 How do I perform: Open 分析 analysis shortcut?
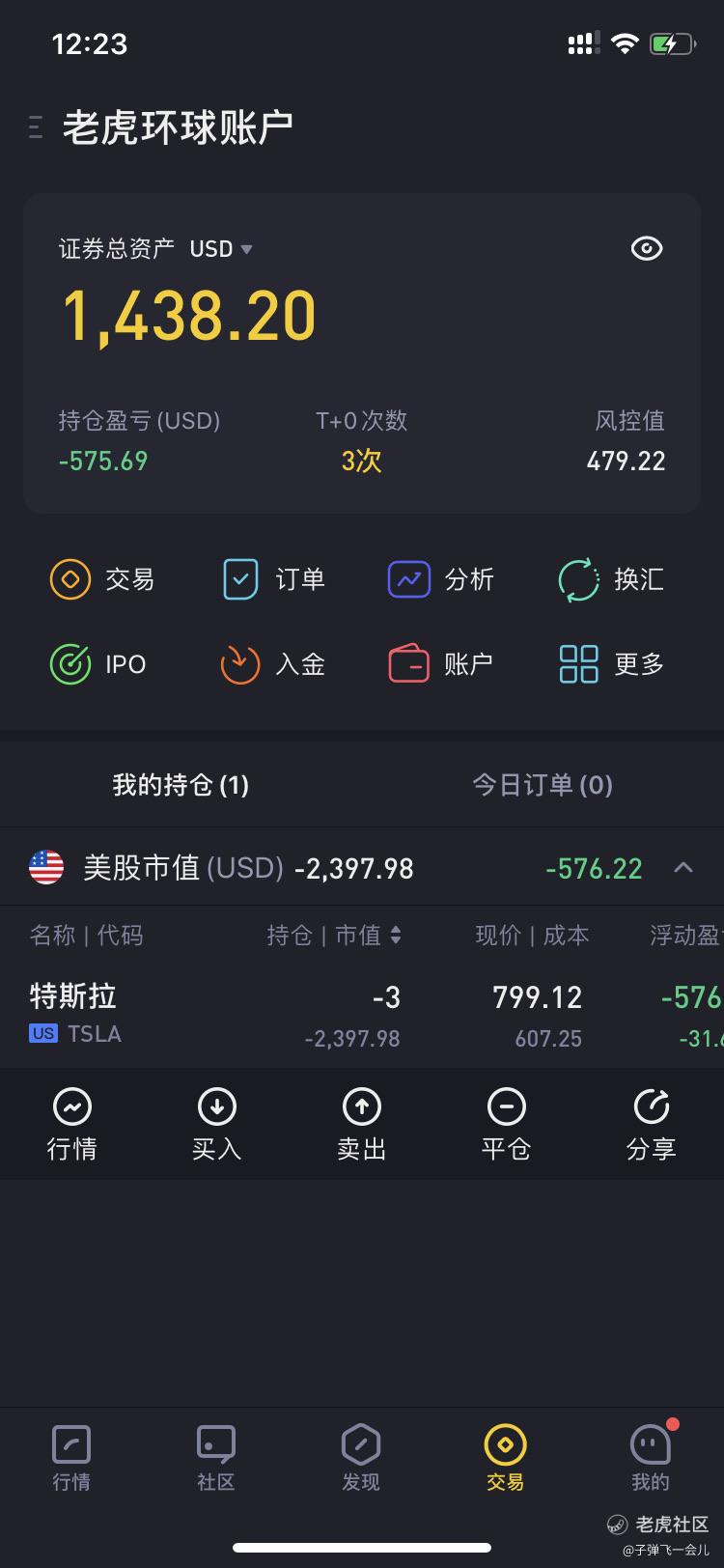click(441, 579)
